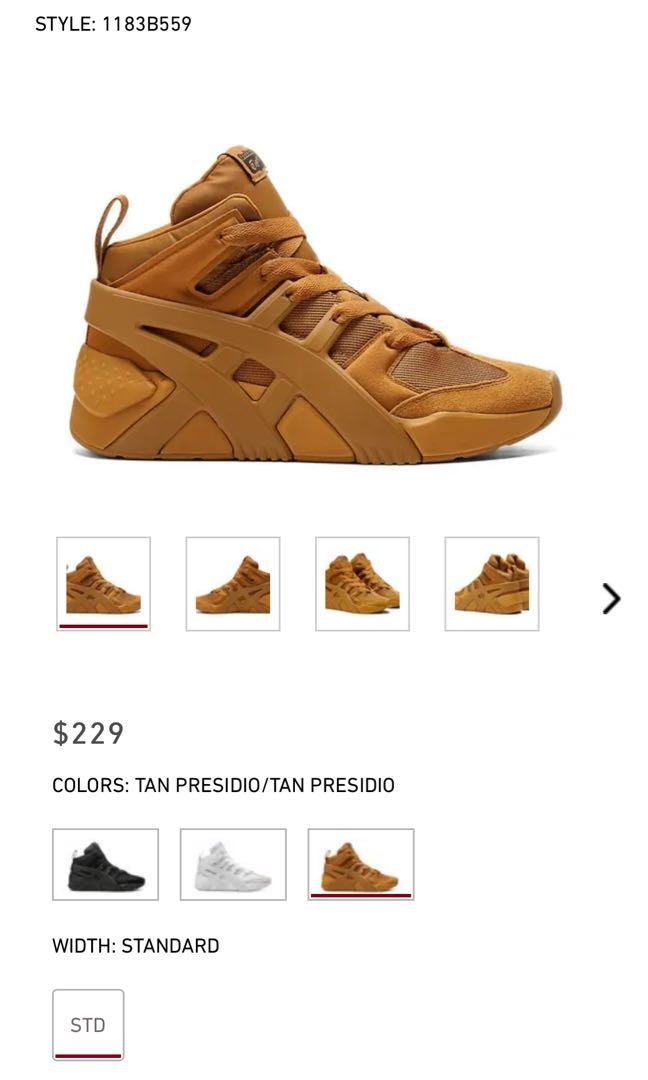Image resolution: width=648 pixels, height=1080 pixels.
Task: Choose the black color option
Action: [x=105, y=864]
